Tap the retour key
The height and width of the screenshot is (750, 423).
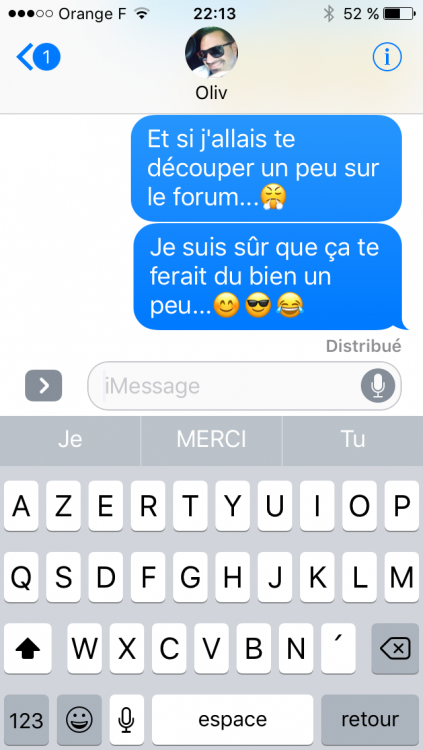370,719
